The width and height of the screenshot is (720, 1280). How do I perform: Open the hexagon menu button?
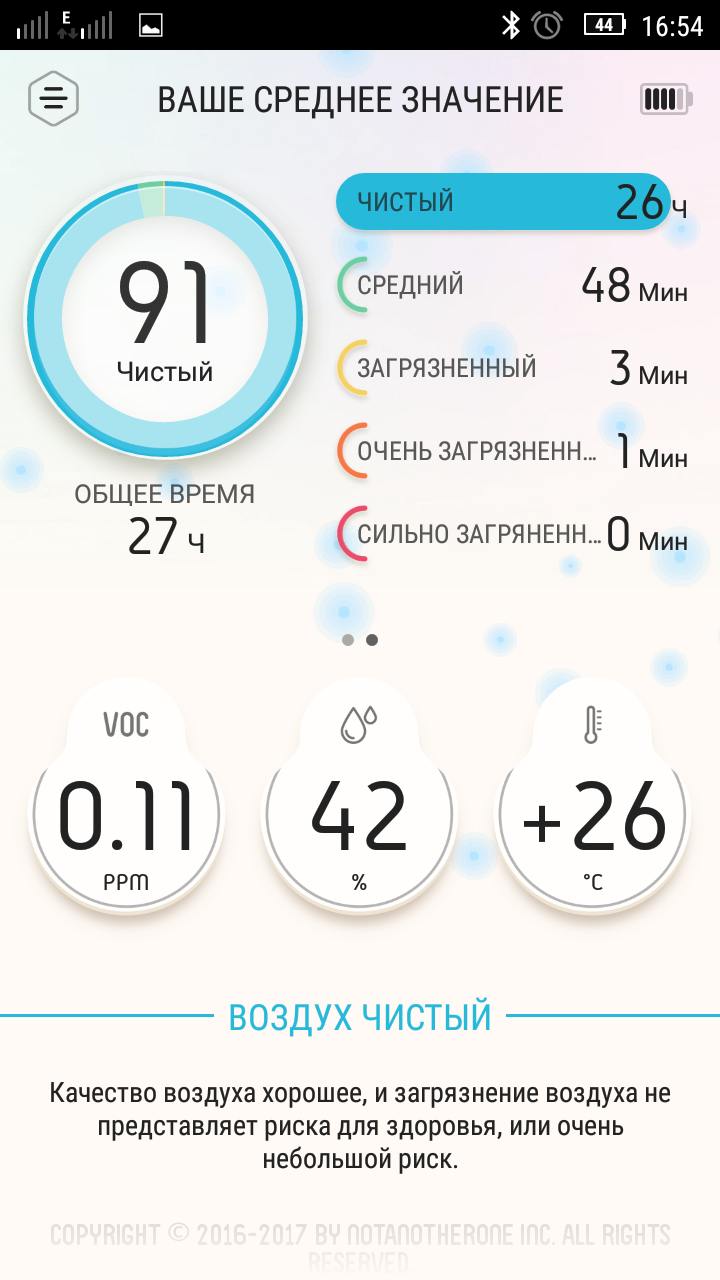pyautogui.click(x=53, y=98)
